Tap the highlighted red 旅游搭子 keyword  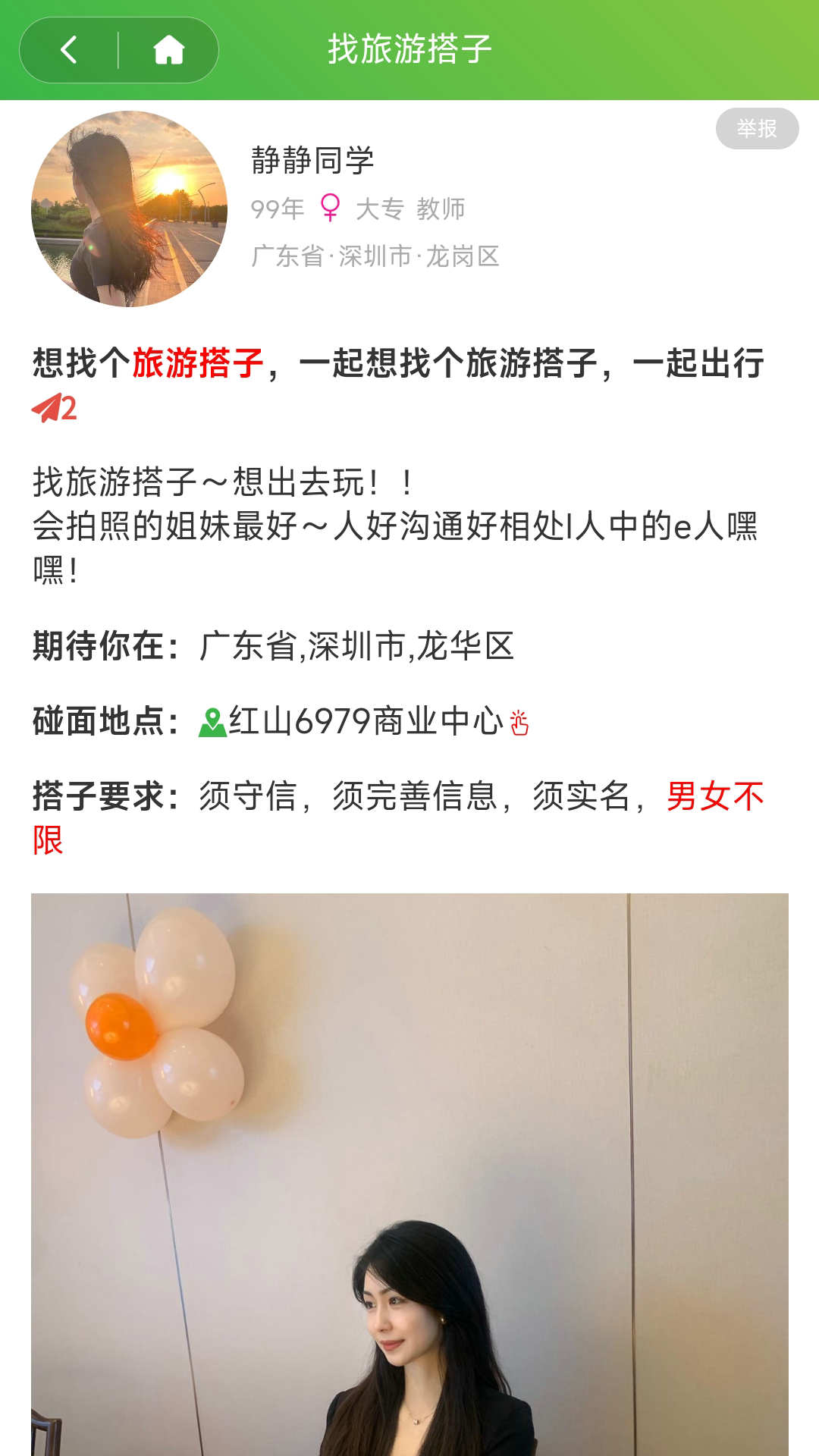coord(199,364)
